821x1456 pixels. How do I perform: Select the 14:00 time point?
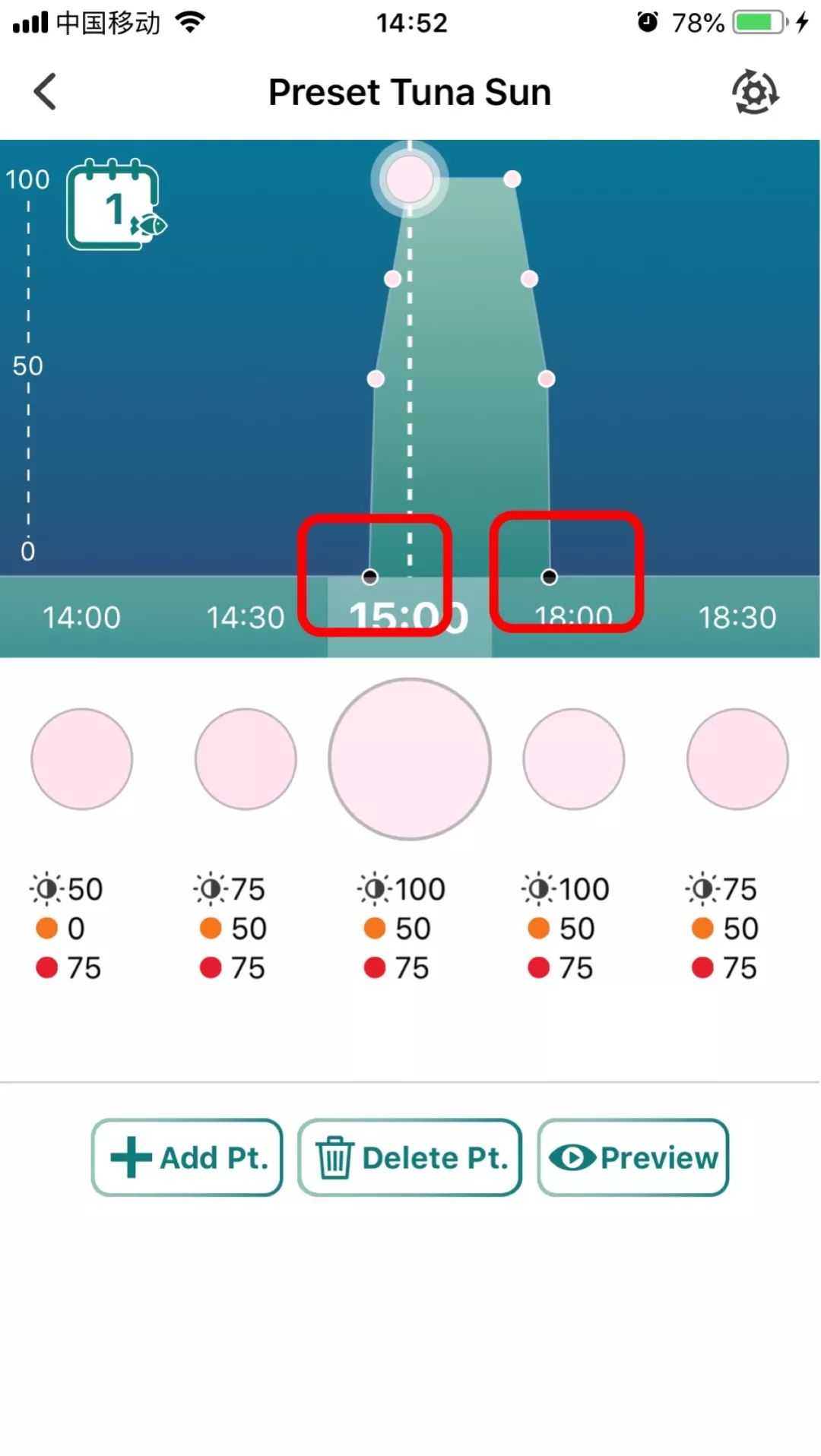81,617
